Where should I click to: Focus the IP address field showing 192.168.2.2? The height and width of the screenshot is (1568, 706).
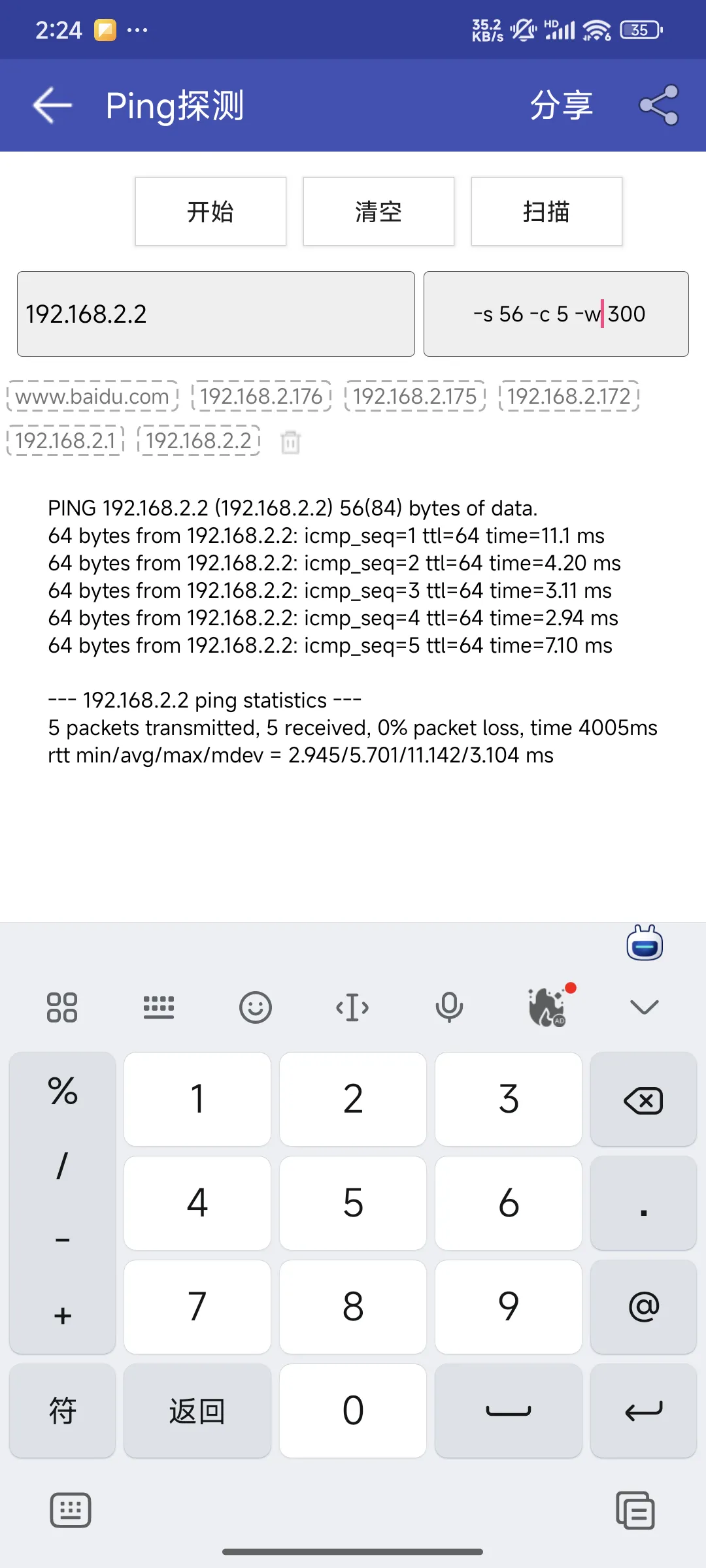click(216, 314)
